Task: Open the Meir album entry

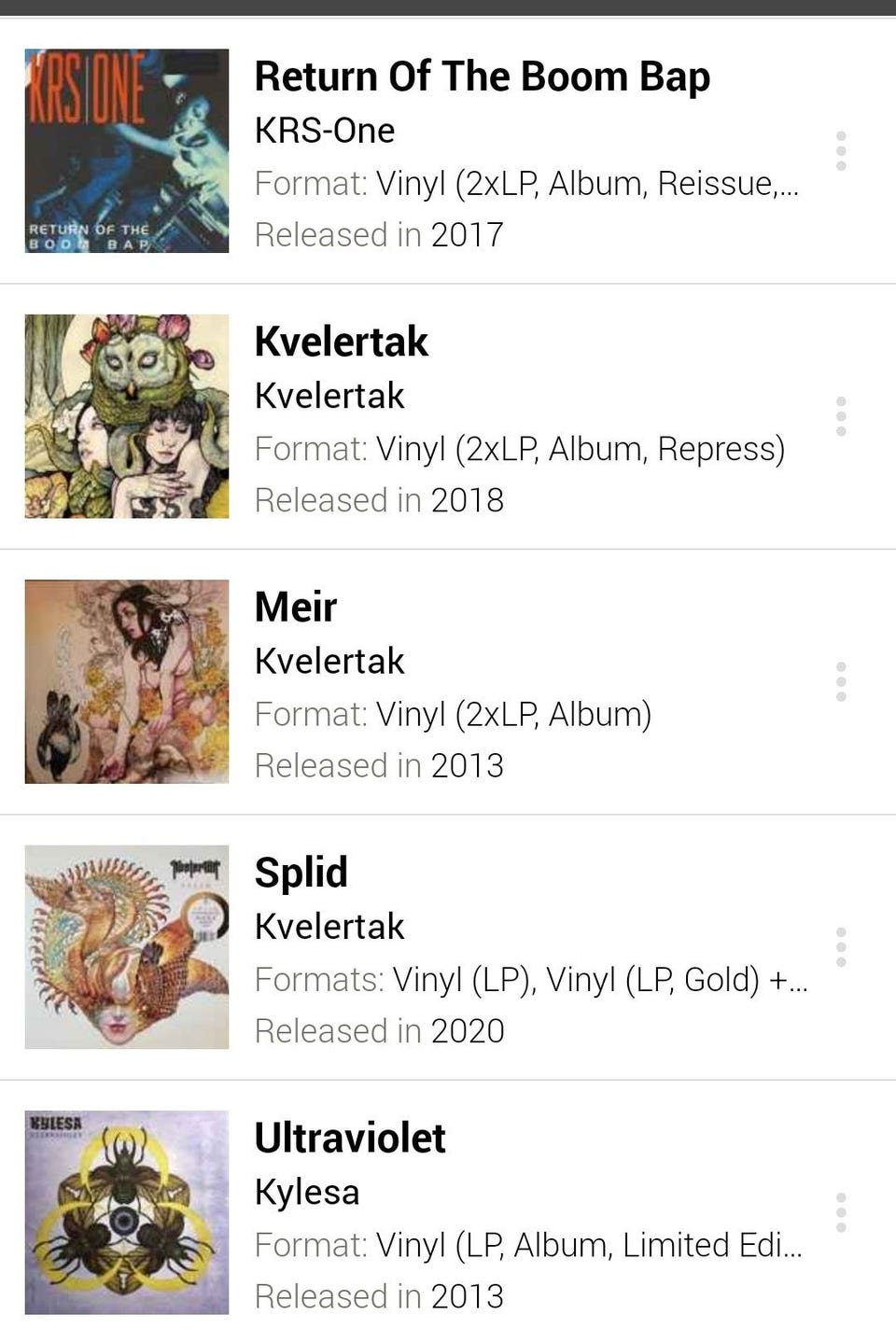Action: 296,607
